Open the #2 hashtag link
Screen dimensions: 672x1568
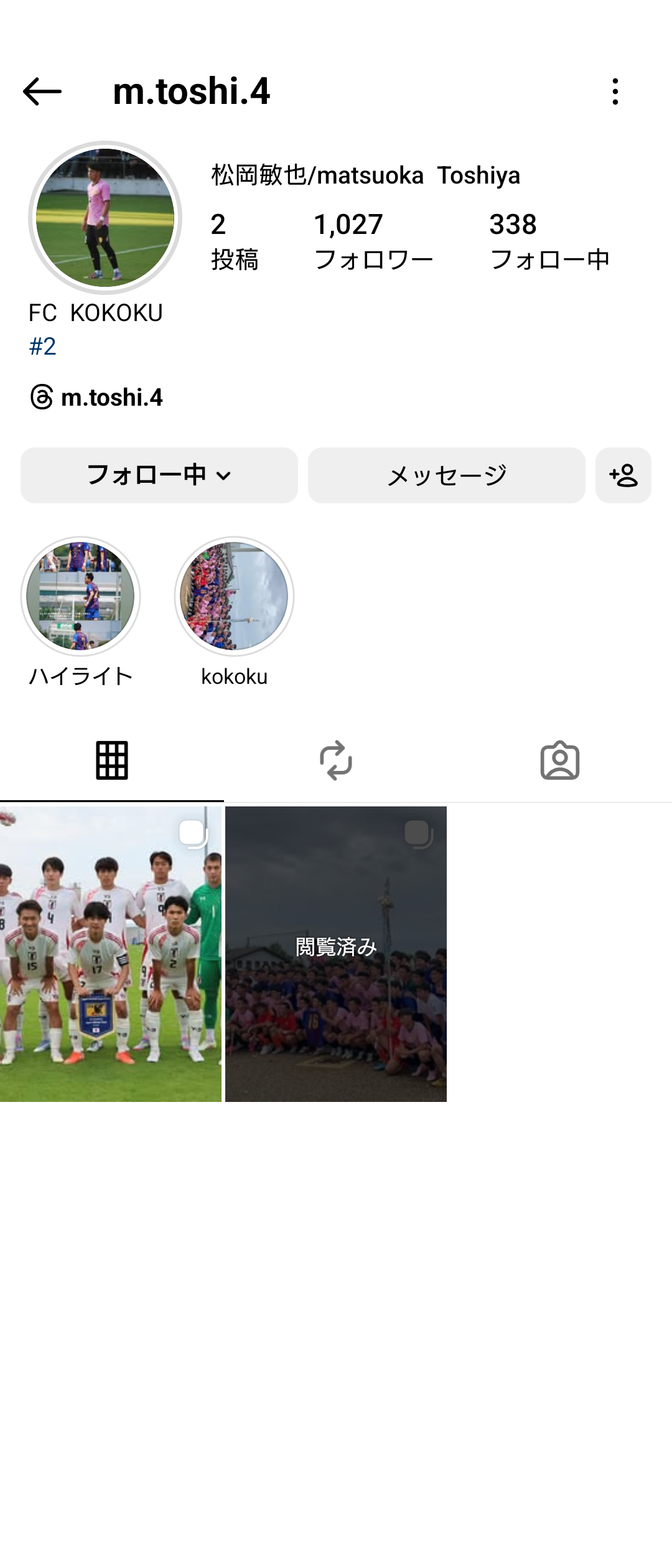point(42,347)
